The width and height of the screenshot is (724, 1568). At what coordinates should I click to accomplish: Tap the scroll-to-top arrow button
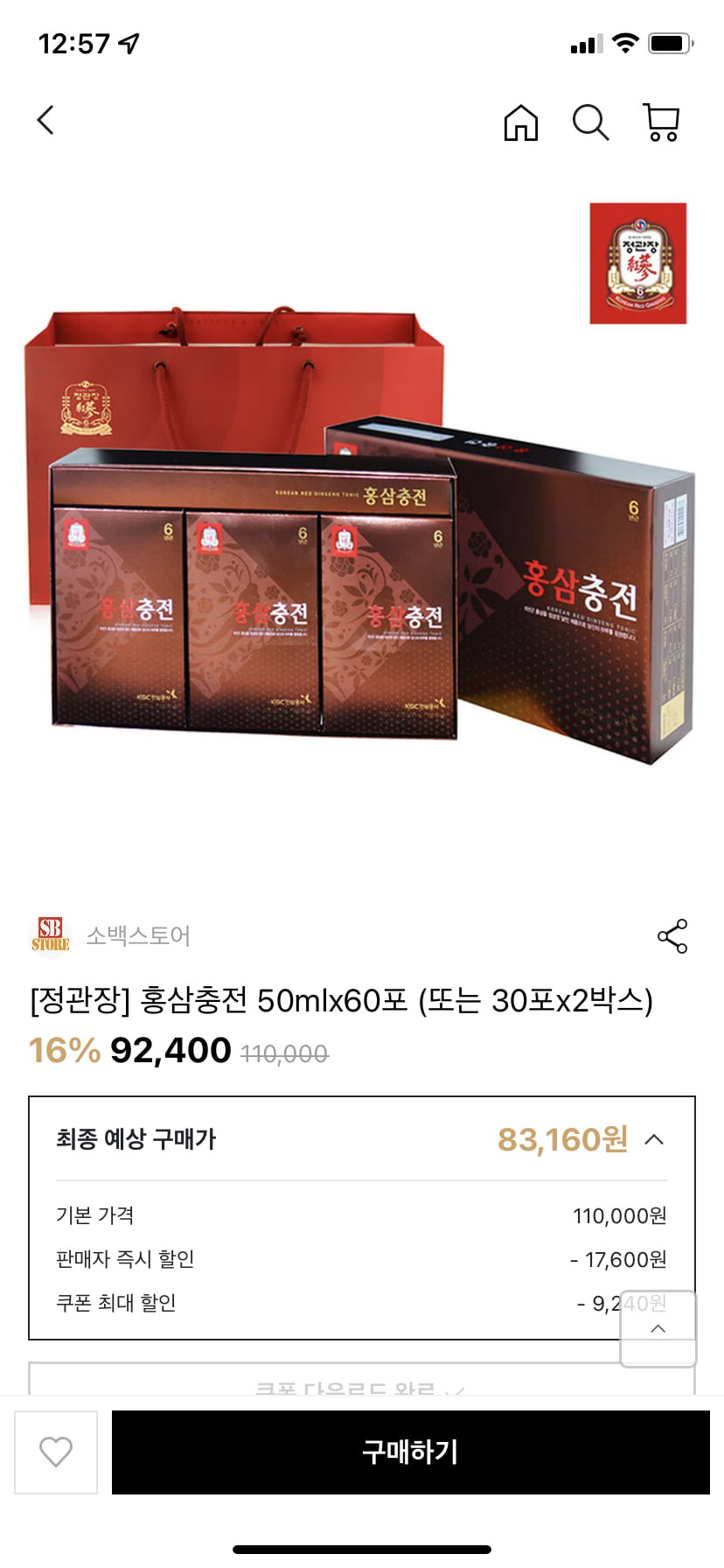click(658, 1329)
